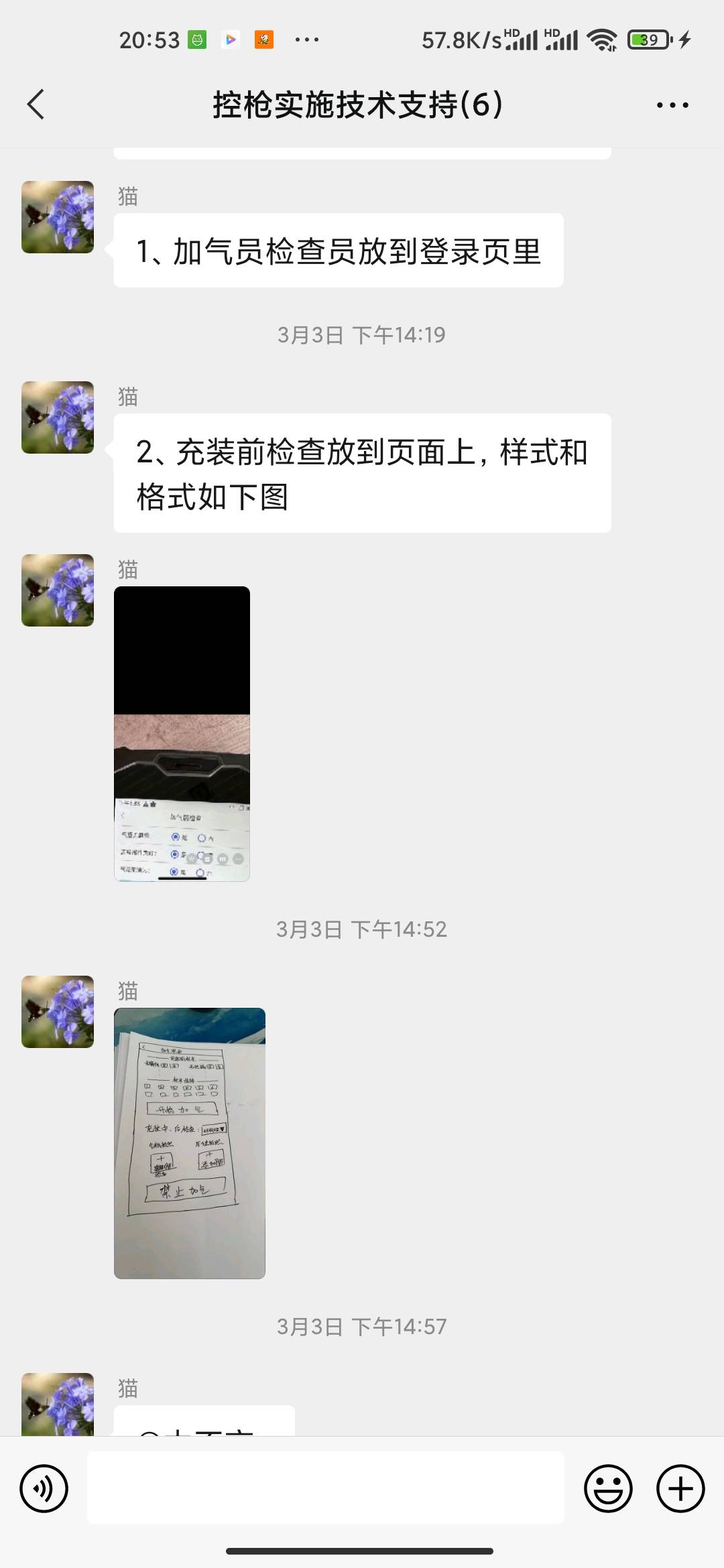Open the chat options three-dot menu

[x=672, y=105]
